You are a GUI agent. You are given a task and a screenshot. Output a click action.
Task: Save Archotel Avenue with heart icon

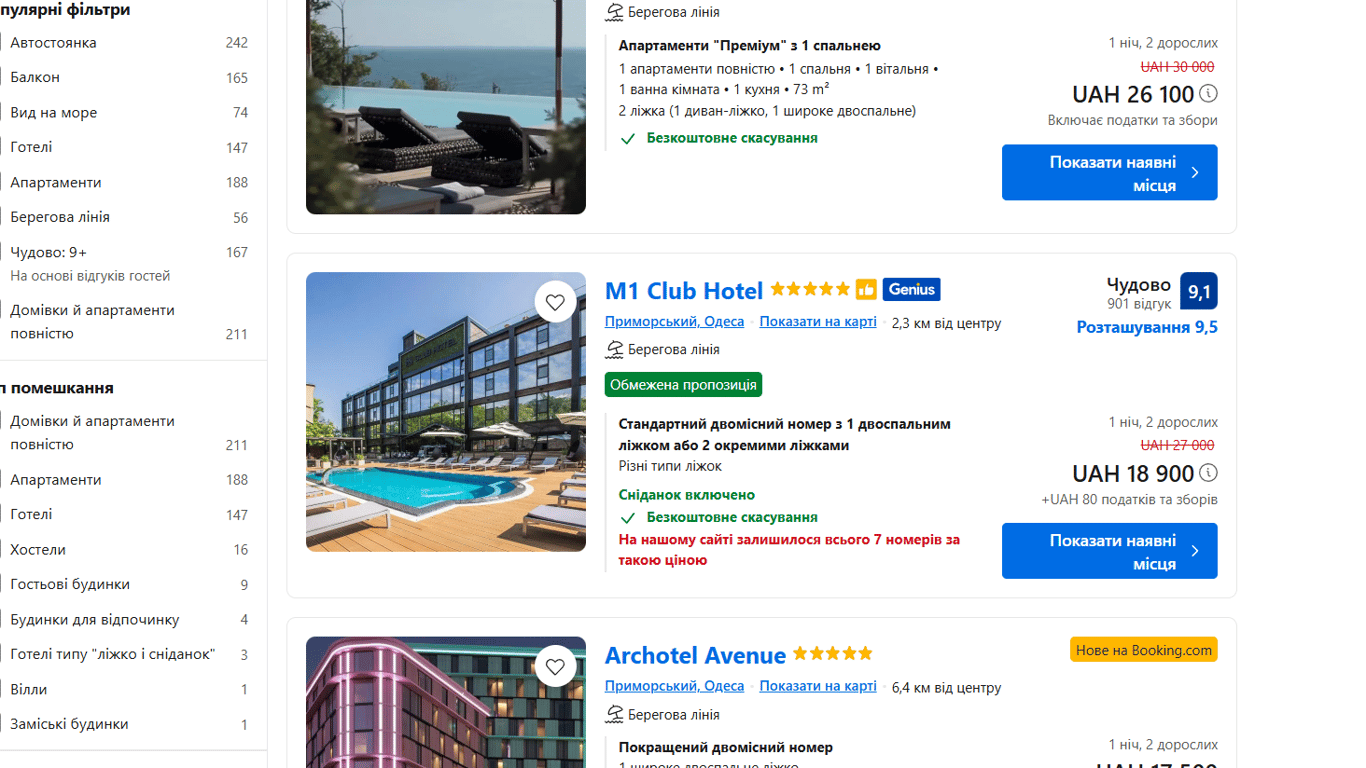click(555, 666)
